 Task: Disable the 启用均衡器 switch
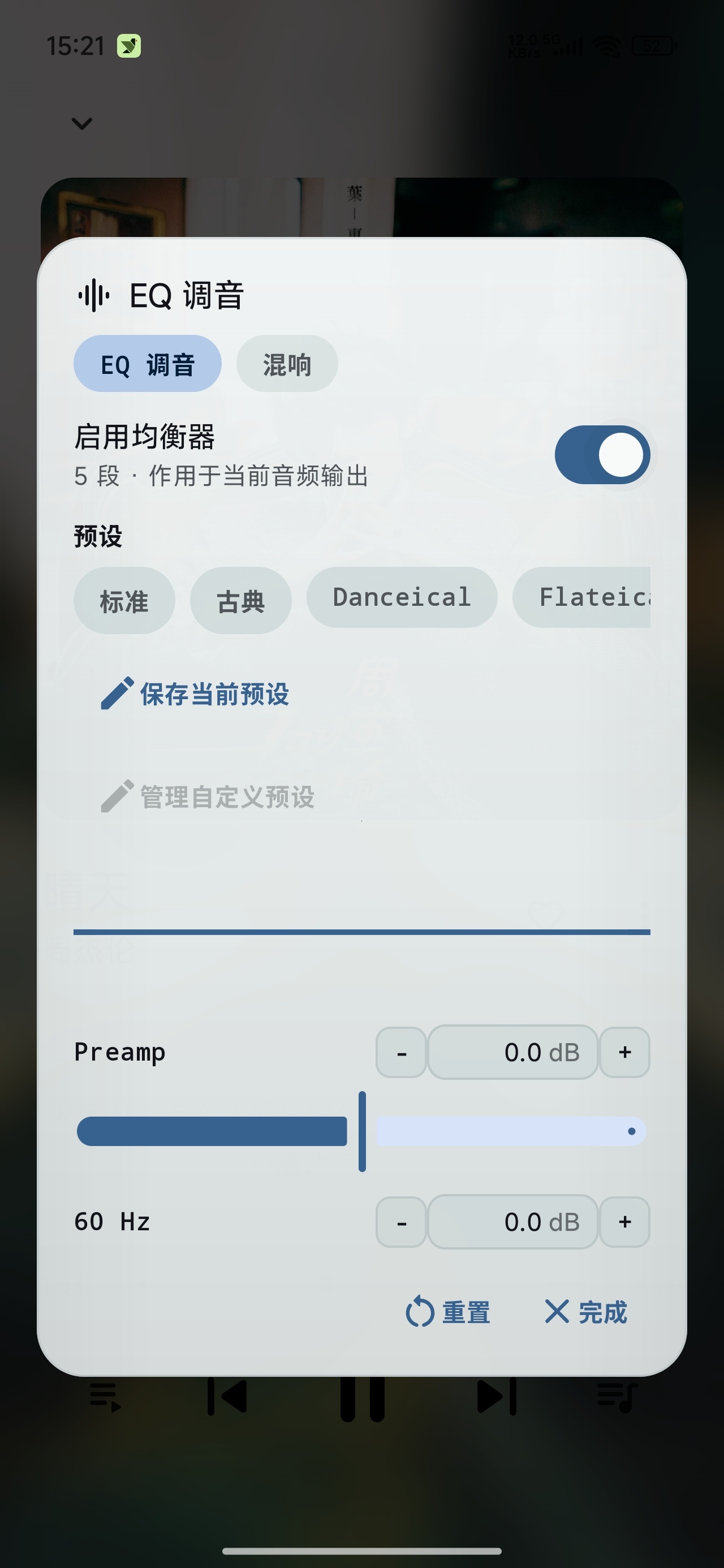click(x=602, y=455)
